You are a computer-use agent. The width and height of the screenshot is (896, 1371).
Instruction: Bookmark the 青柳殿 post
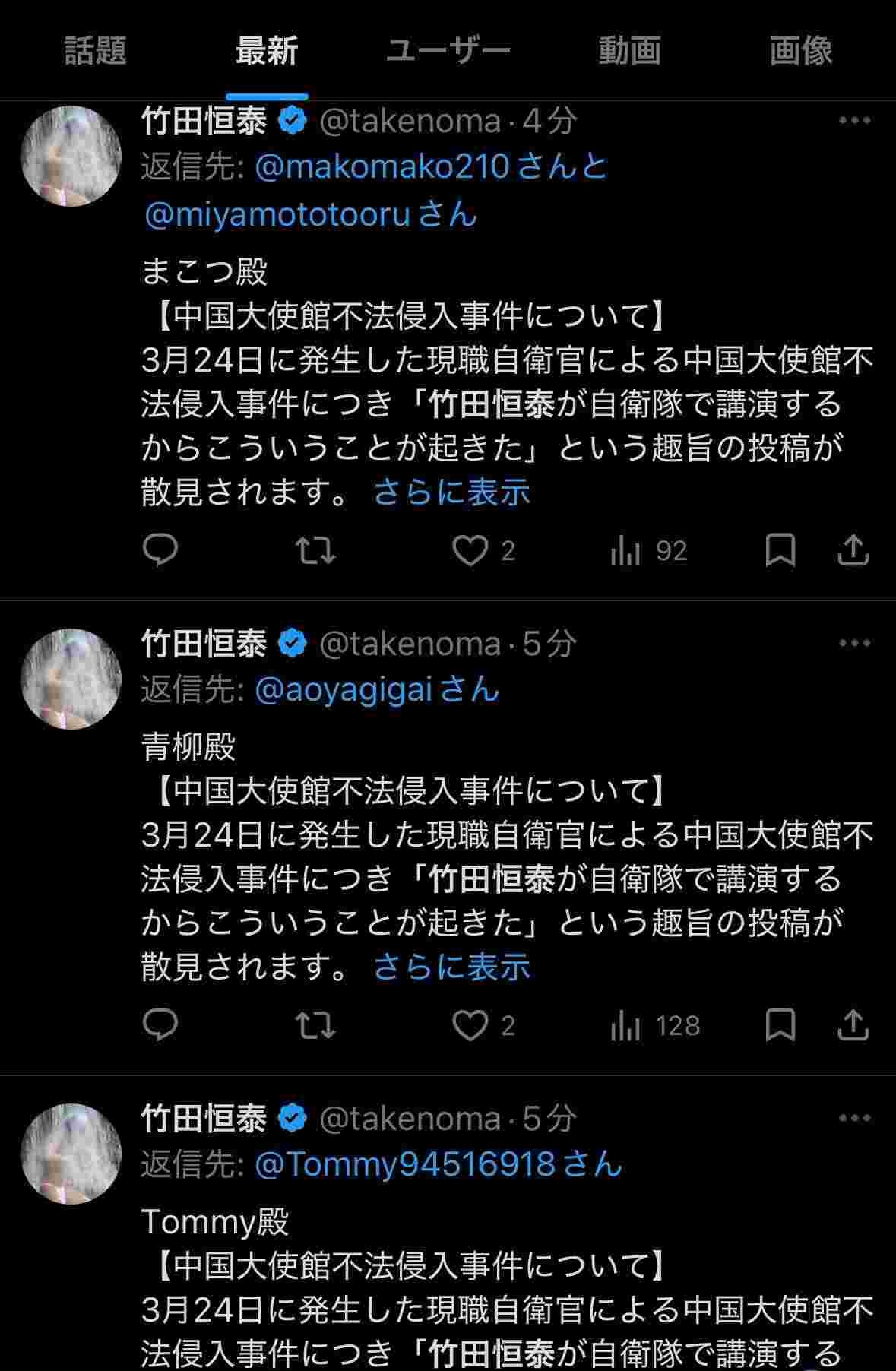pyautogui.click(x=780, y=1026)
